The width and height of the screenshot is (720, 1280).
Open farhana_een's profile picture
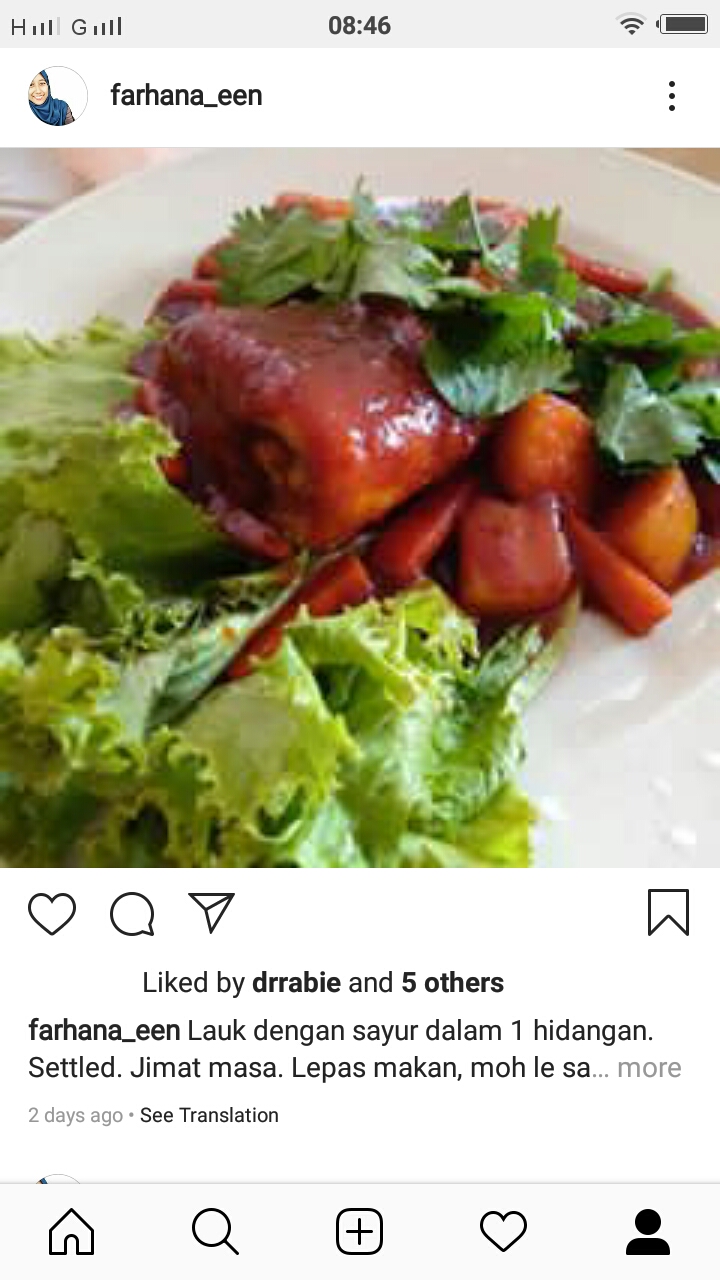(57, 96)
